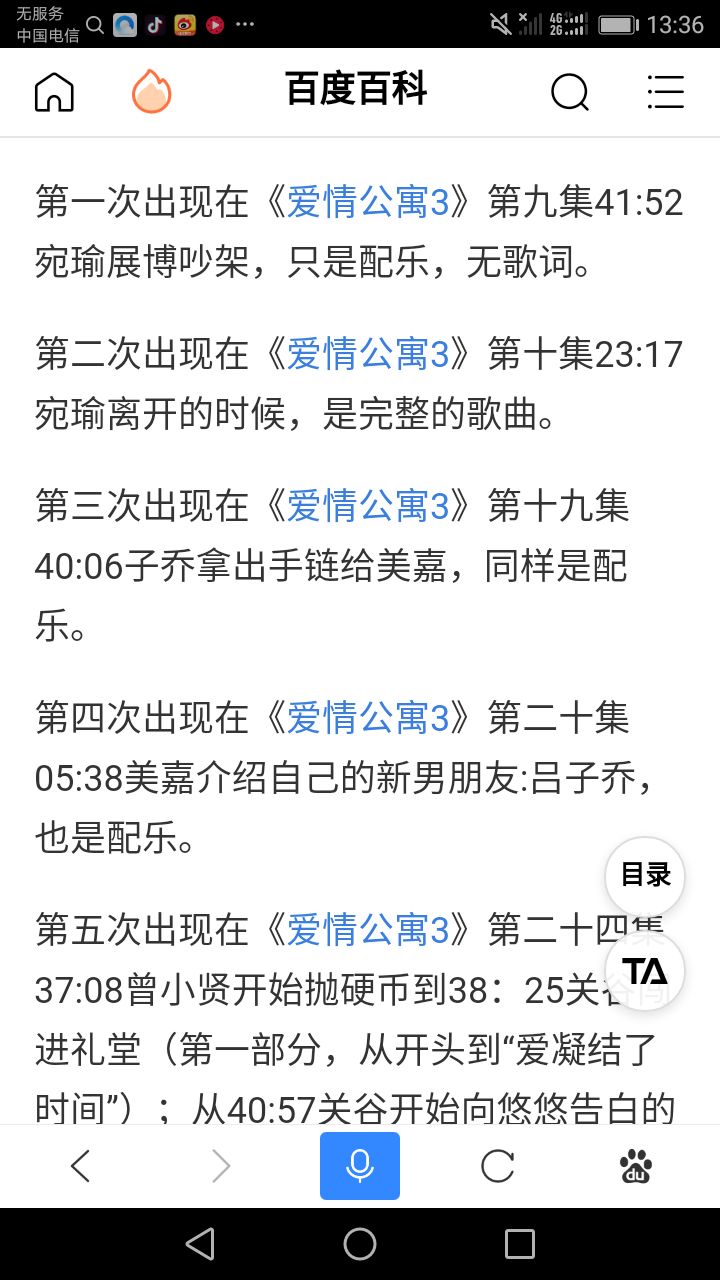Start voice search with microphone button
720x1280 pixels.
coord(360,1166)
